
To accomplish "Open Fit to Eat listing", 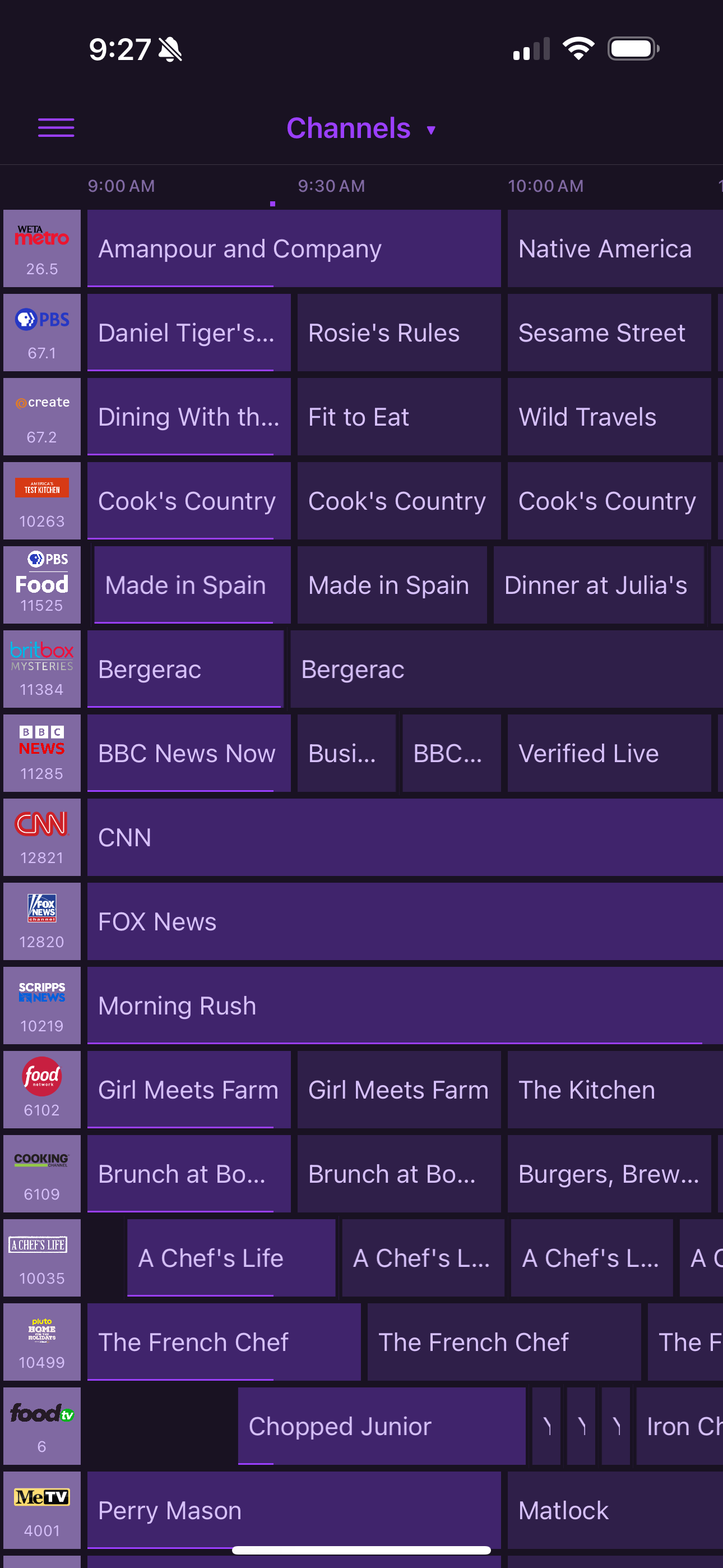I will (x=398, y=417).
